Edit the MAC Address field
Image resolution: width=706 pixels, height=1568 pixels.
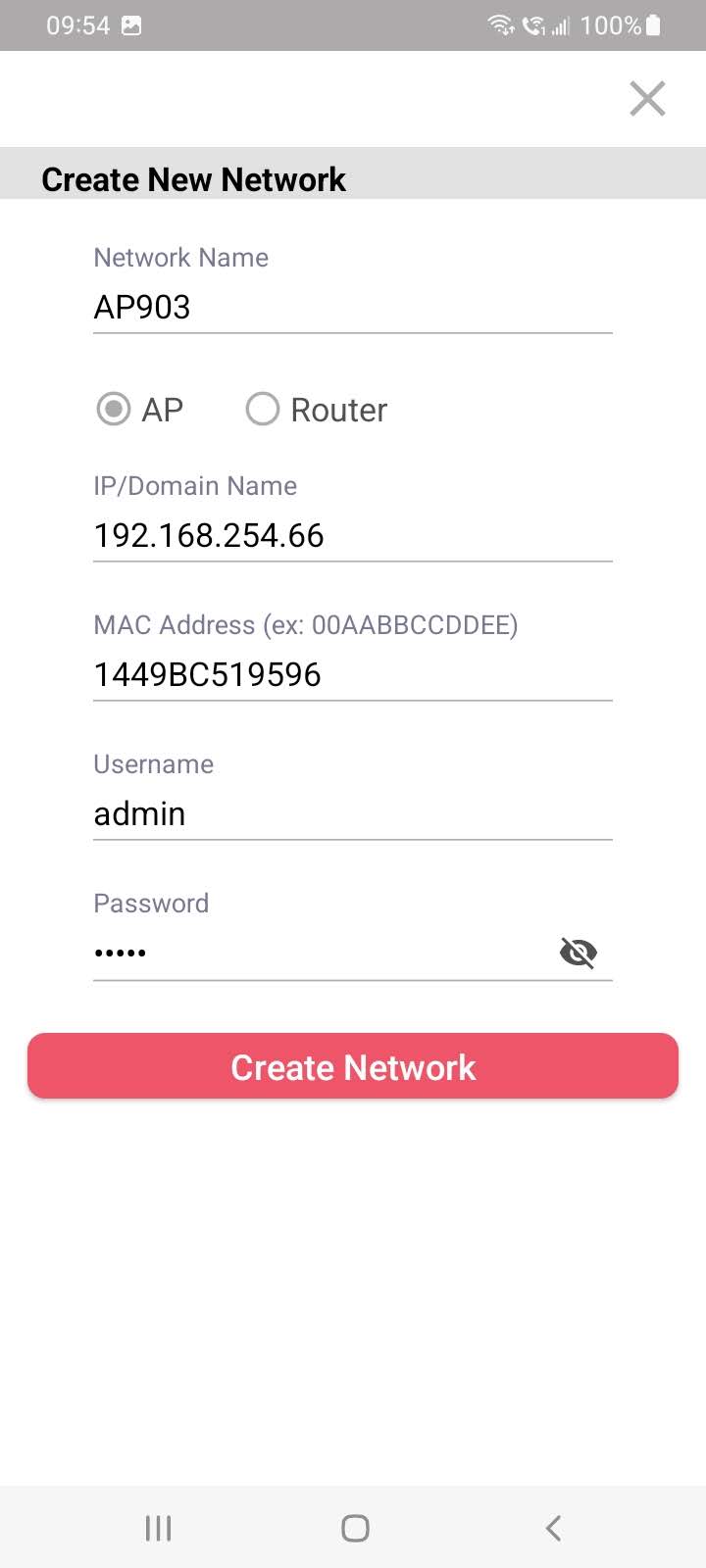coord(351,675)
